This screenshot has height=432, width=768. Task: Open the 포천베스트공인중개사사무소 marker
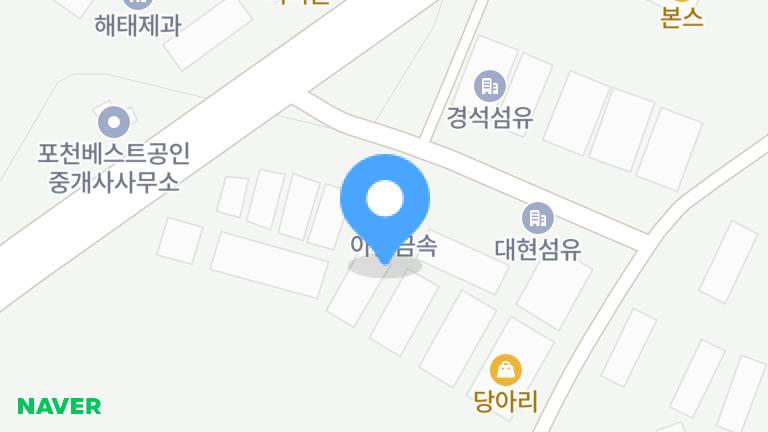(x=114, y=122)
